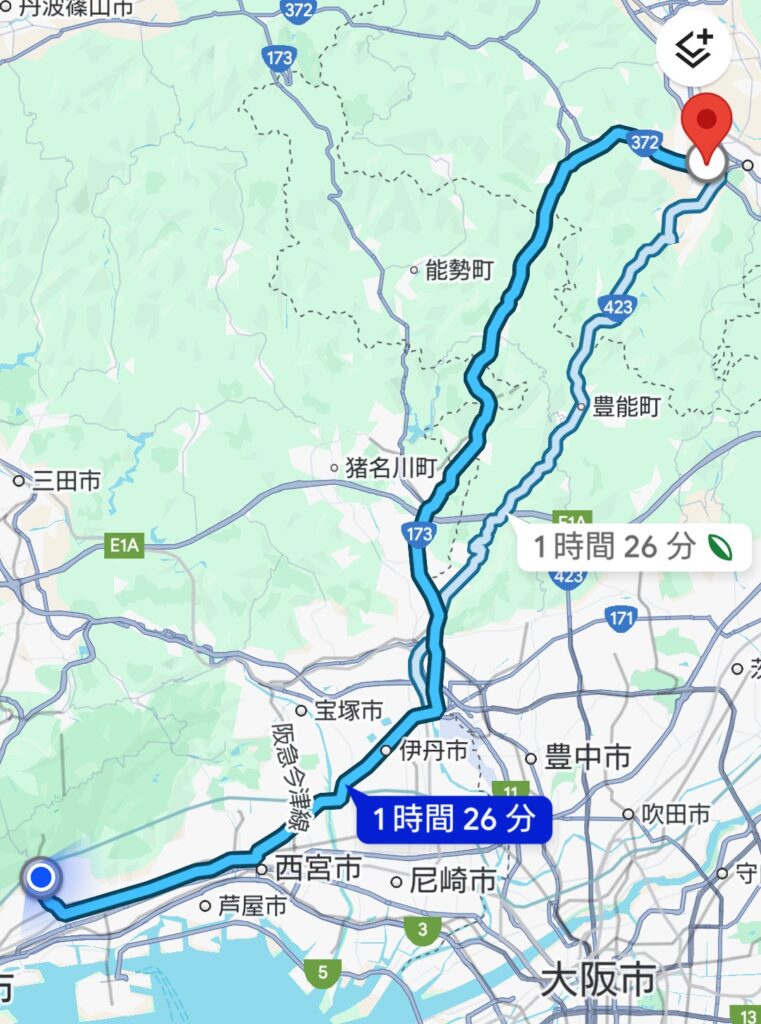Select the eco route labeled with a leaf
761x1024 pixels.
click(633, 547)
